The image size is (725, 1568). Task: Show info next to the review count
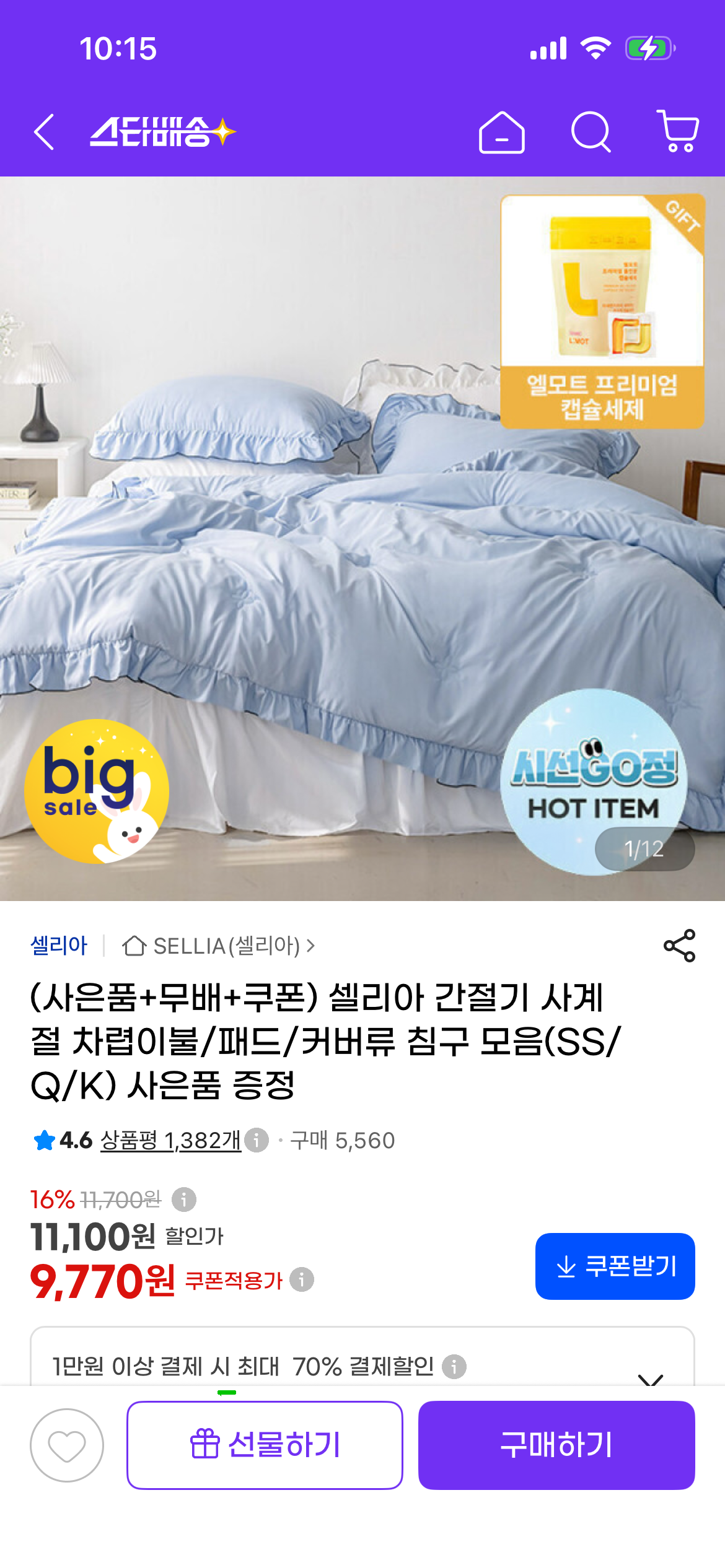tap(257, 1139)
